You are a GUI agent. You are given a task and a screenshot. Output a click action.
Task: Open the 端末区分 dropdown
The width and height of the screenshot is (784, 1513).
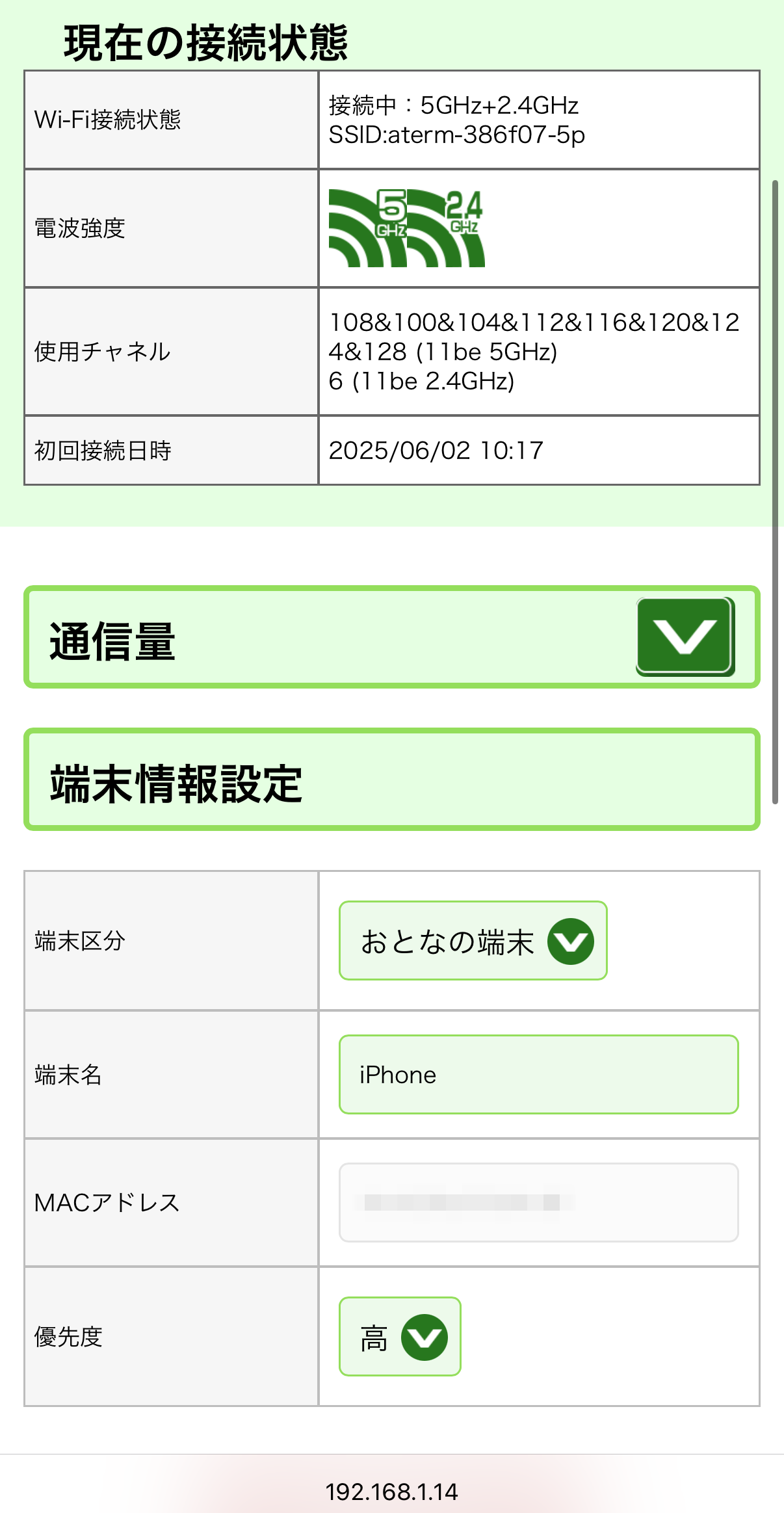(x=473, y=941)
